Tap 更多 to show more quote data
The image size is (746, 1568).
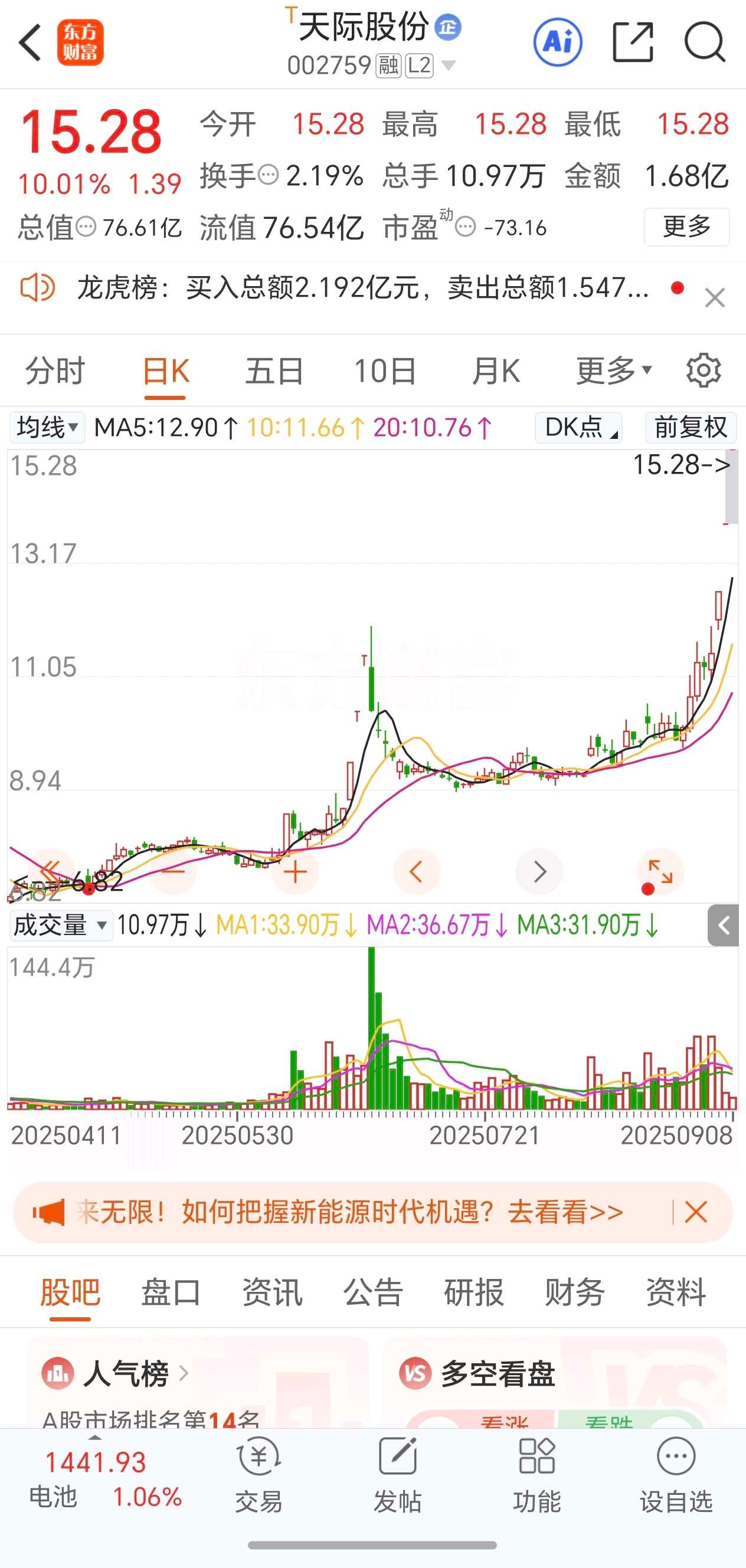pyautogui.click(x=686, y=227)
